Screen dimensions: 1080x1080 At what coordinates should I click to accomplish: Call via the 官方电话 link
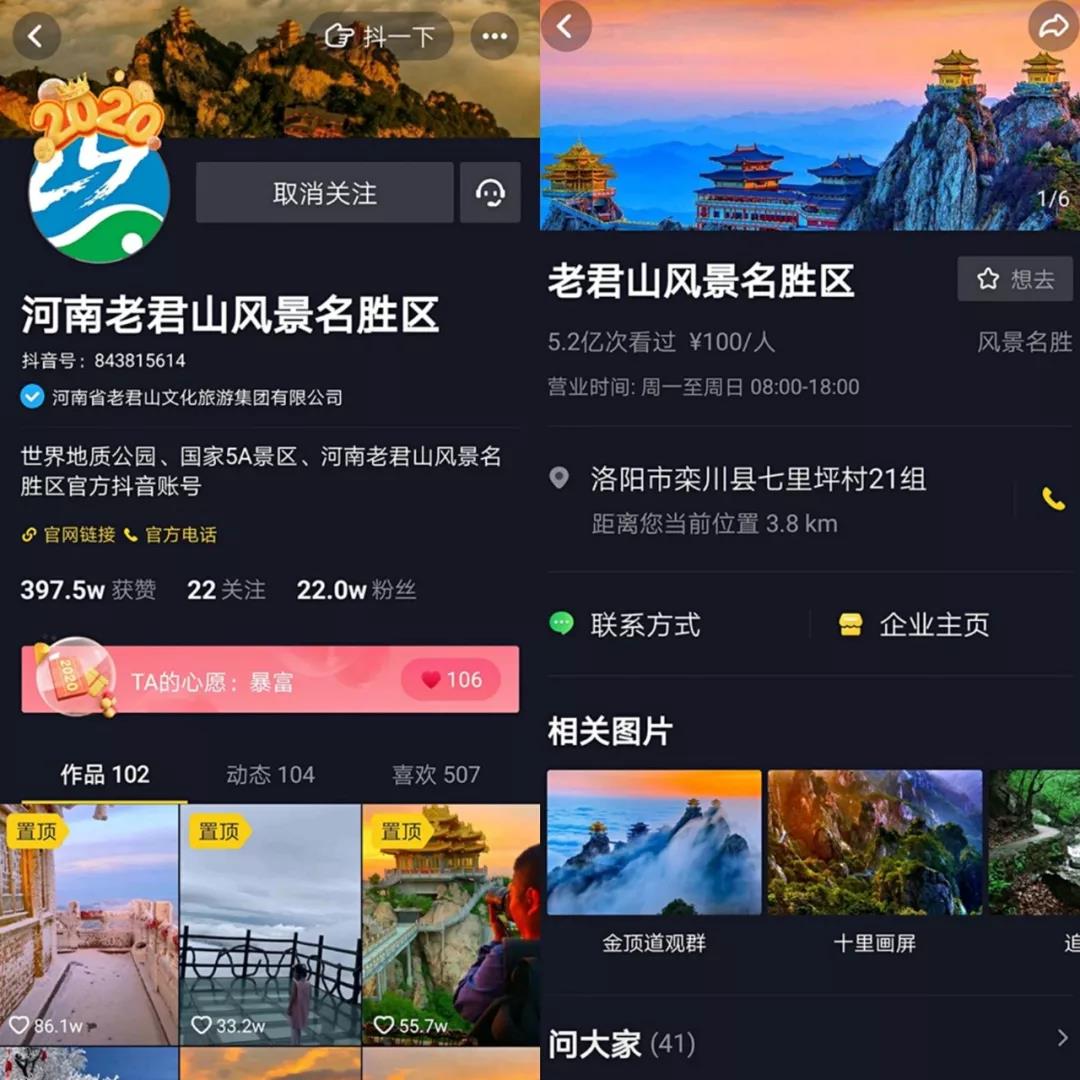170,535
